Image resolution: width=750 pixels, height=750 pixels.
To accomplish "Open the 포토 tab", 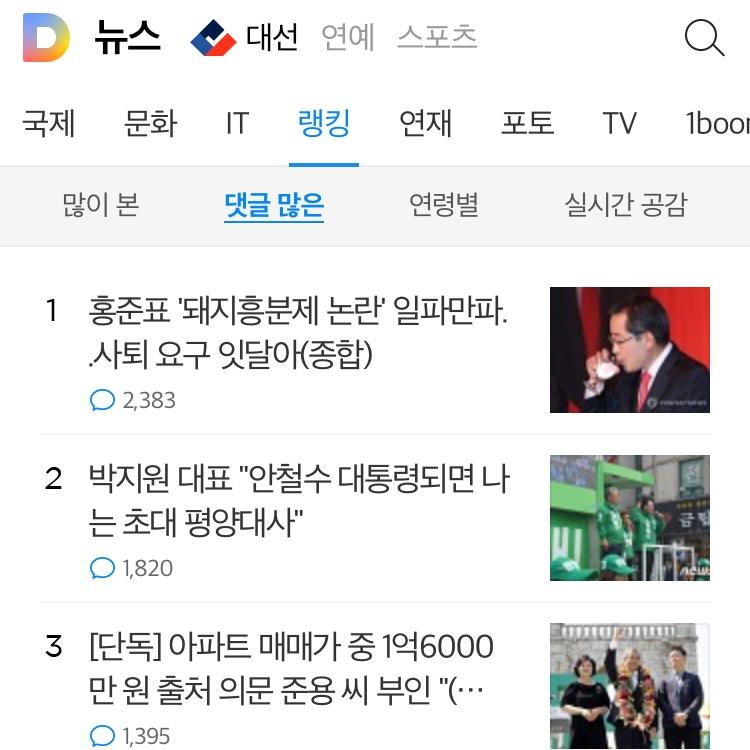I will click(527, 123).
